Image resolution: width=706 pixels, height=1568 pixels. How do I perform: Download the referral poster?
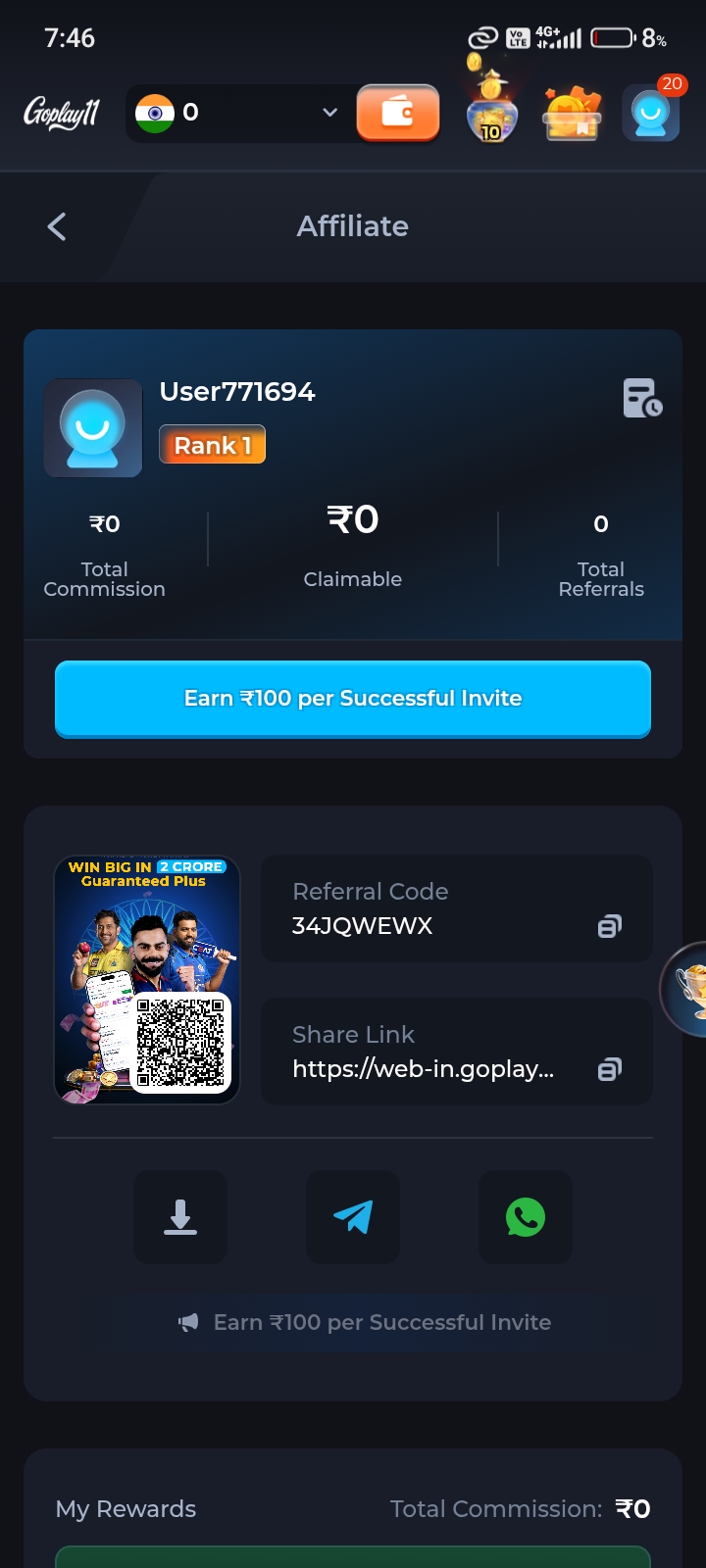[x=180, y=1217]
